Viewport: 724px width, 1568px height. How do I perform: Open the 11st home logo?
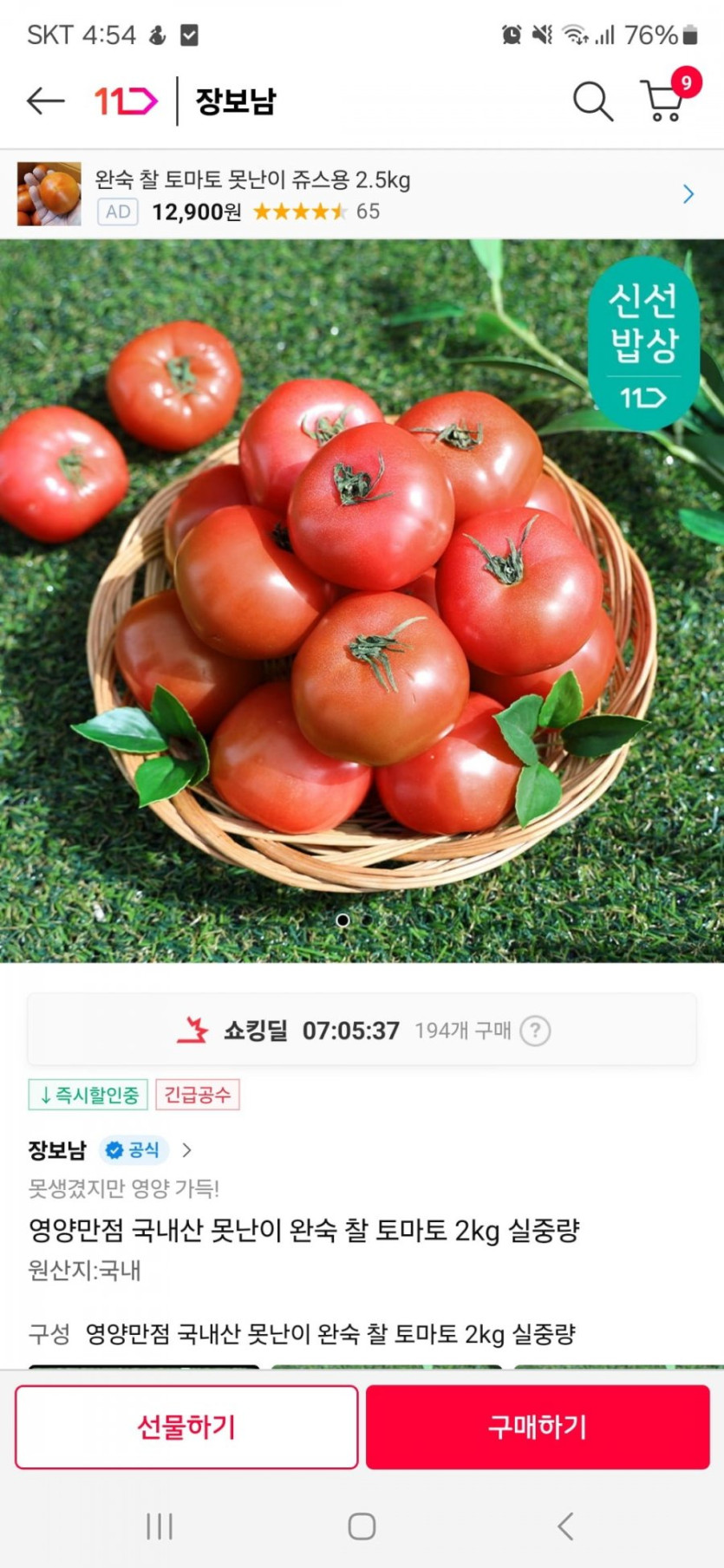pyautogui.click(x=126, y=101)
